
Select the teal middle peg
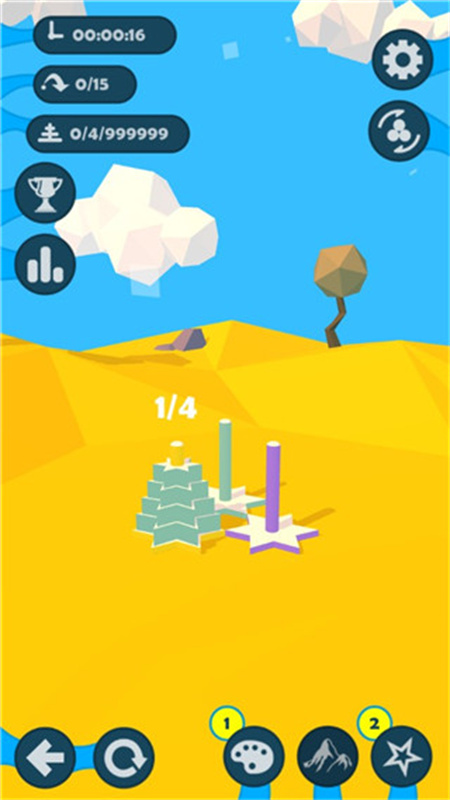[x=225, y=459]
